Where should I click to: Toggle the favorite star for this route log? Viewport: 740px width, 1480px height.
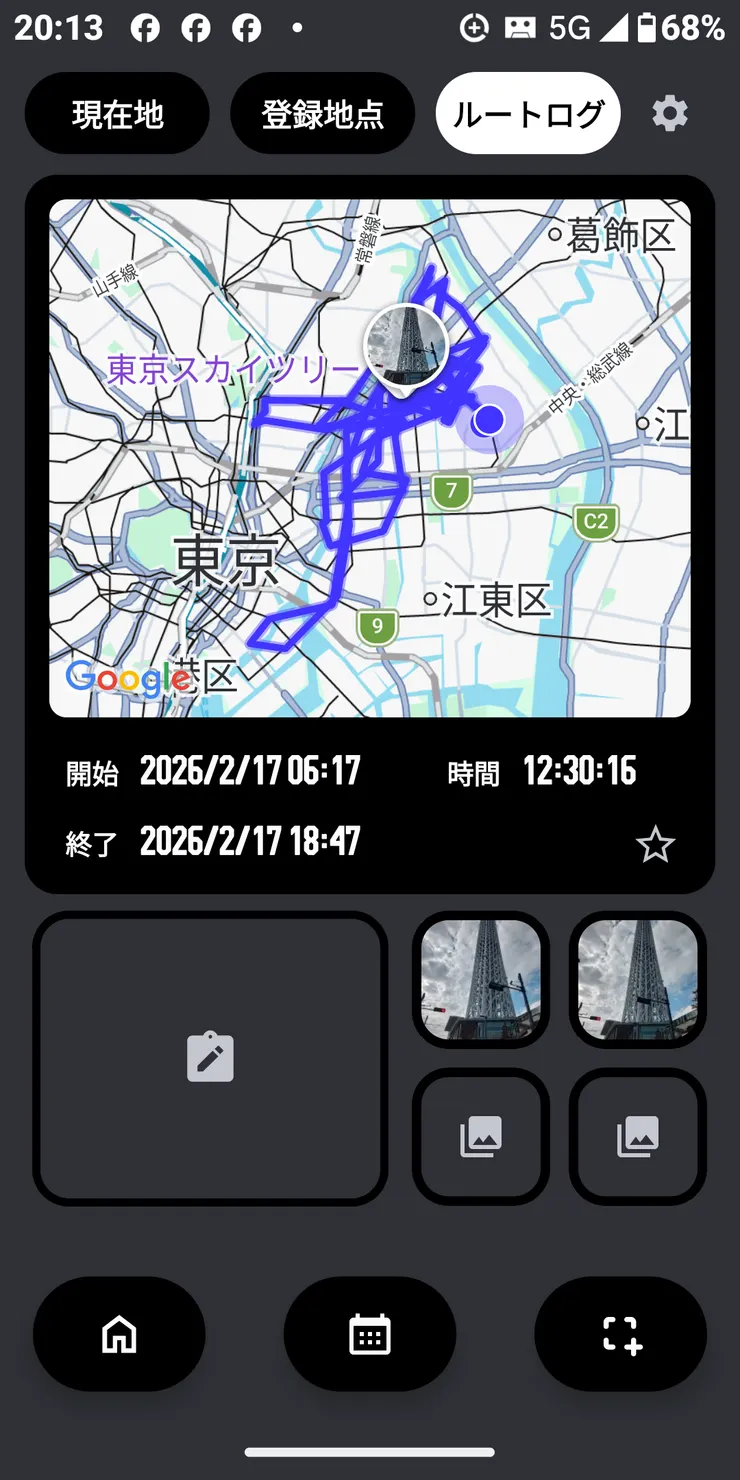656,845
